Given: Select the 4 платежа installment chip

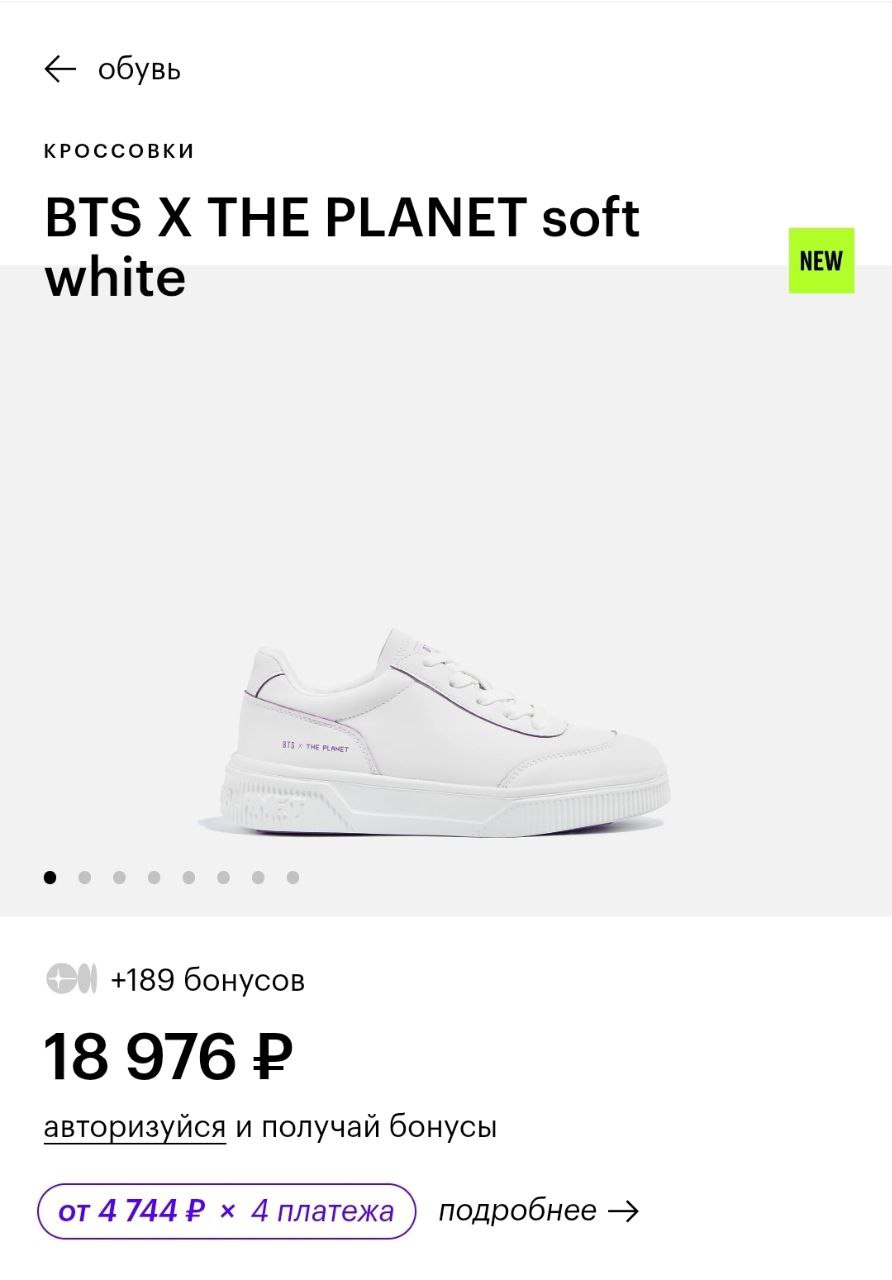Looking at the screenshot, I should click(x=226, y=1211).
